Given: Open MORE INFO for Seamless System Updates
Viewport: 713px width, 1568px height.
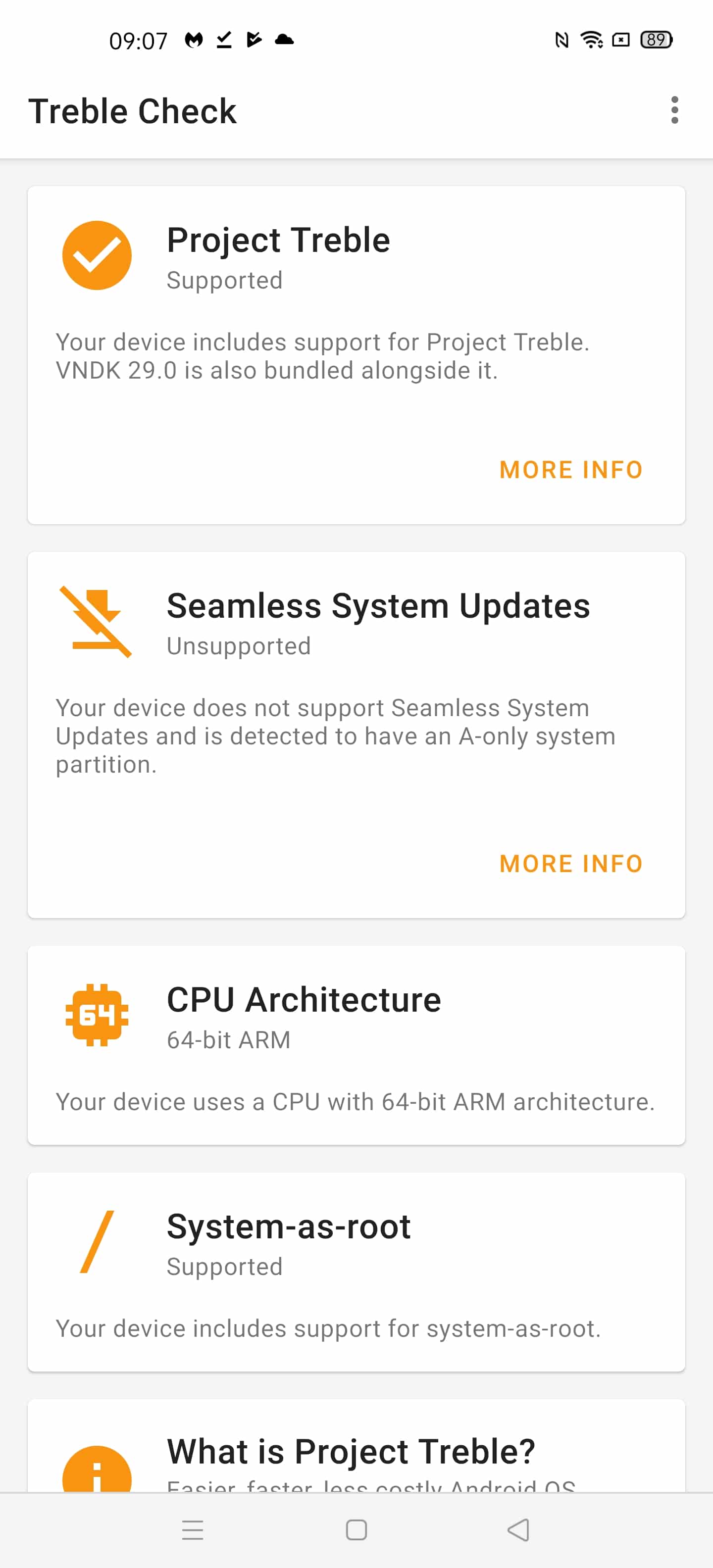Looking at the screenshot, I should tap(570, 864).
